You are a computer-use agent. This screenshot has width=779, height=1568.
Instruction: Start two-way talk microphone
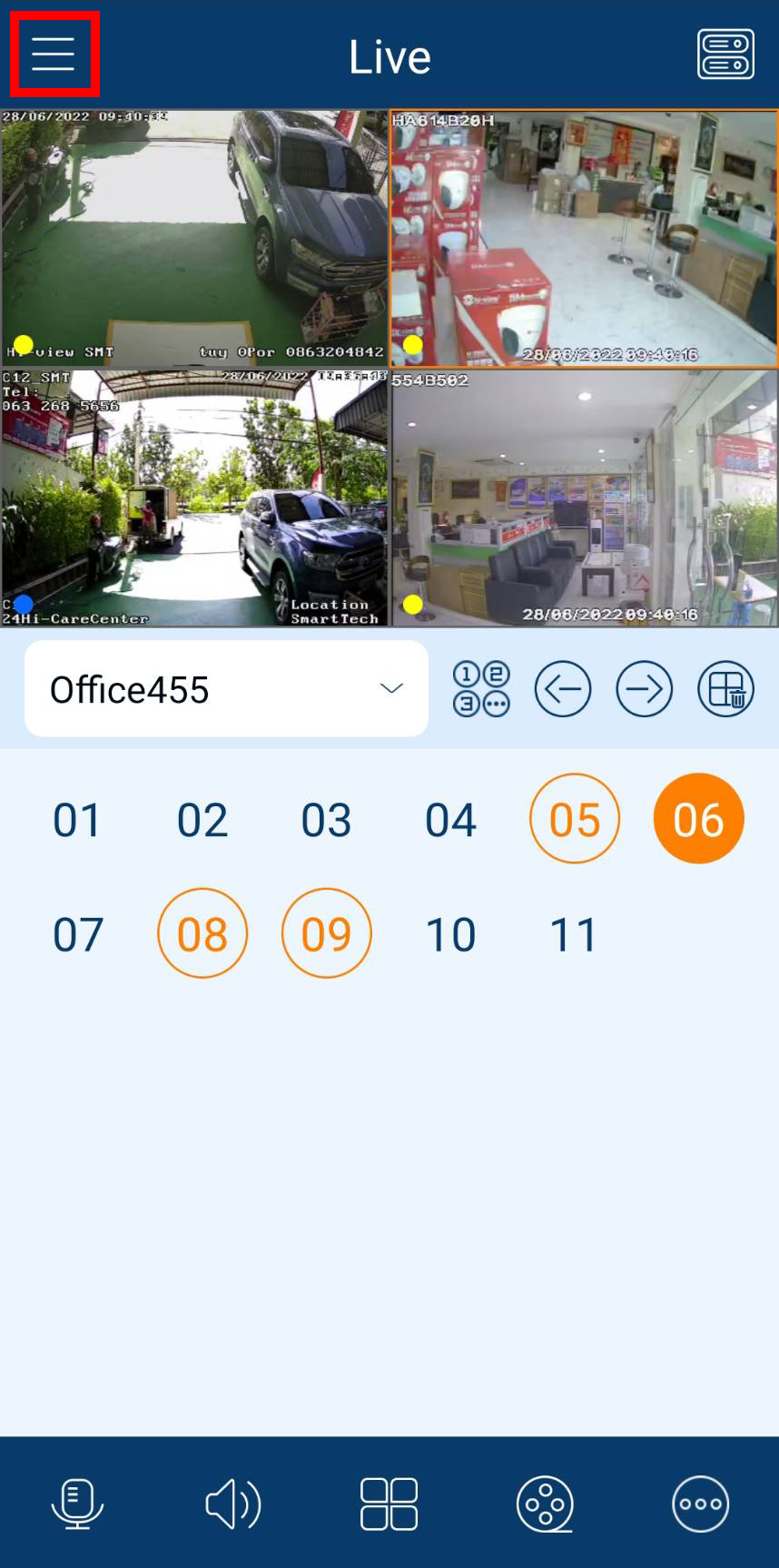pos(77,1504)
